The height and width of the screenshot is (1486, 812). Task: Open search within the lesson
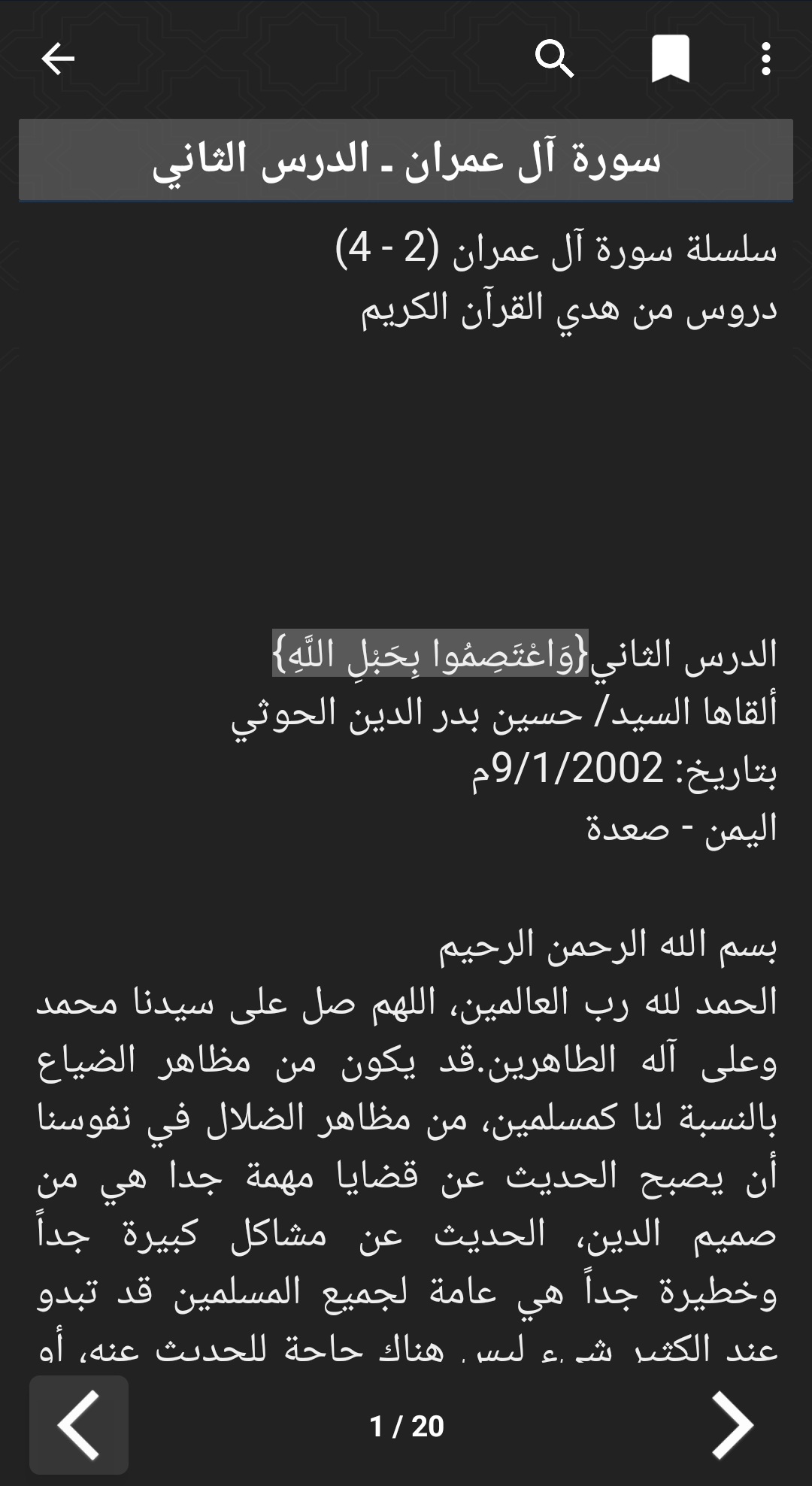[x=554, y=59]
